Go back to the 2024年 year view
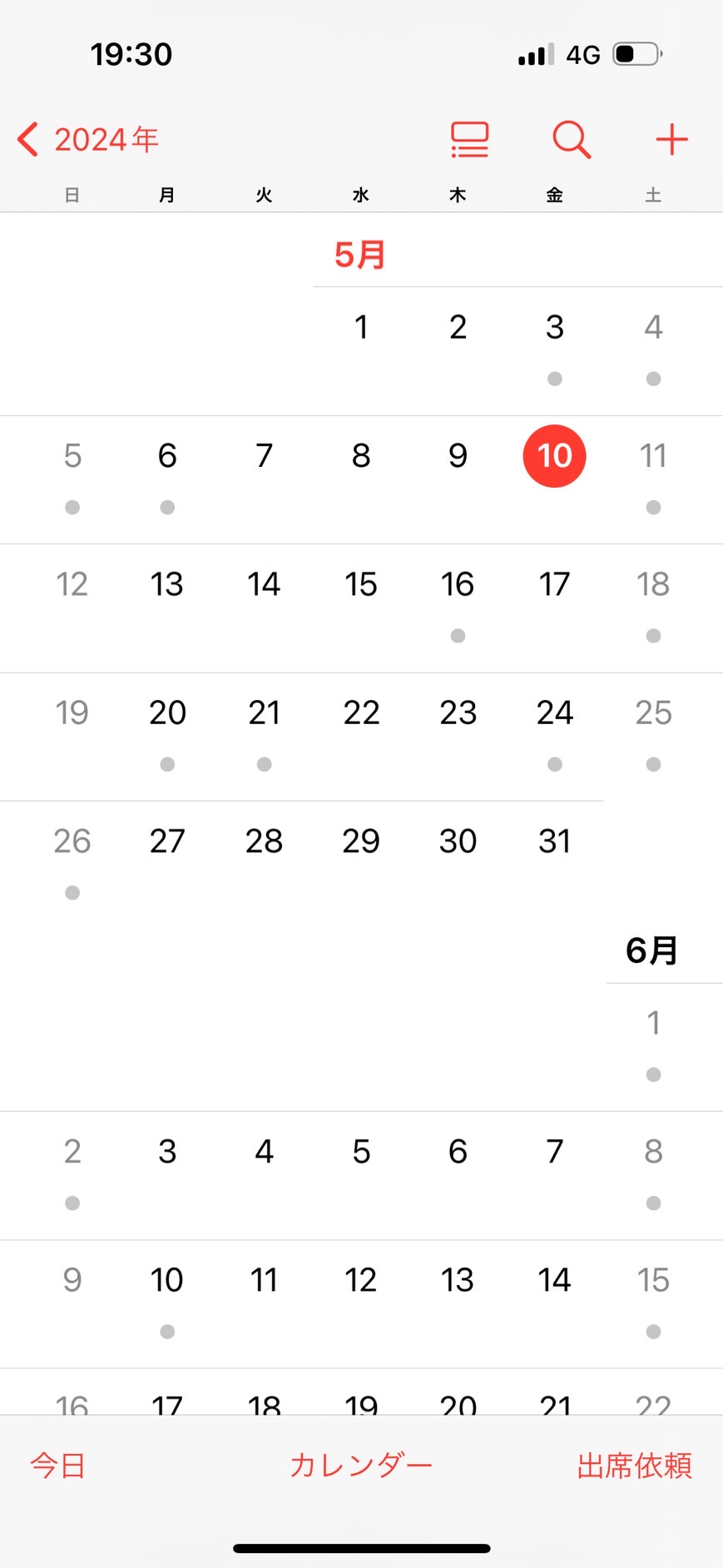The height and width of the screenshot is (1568, 723). pos(87,139)
